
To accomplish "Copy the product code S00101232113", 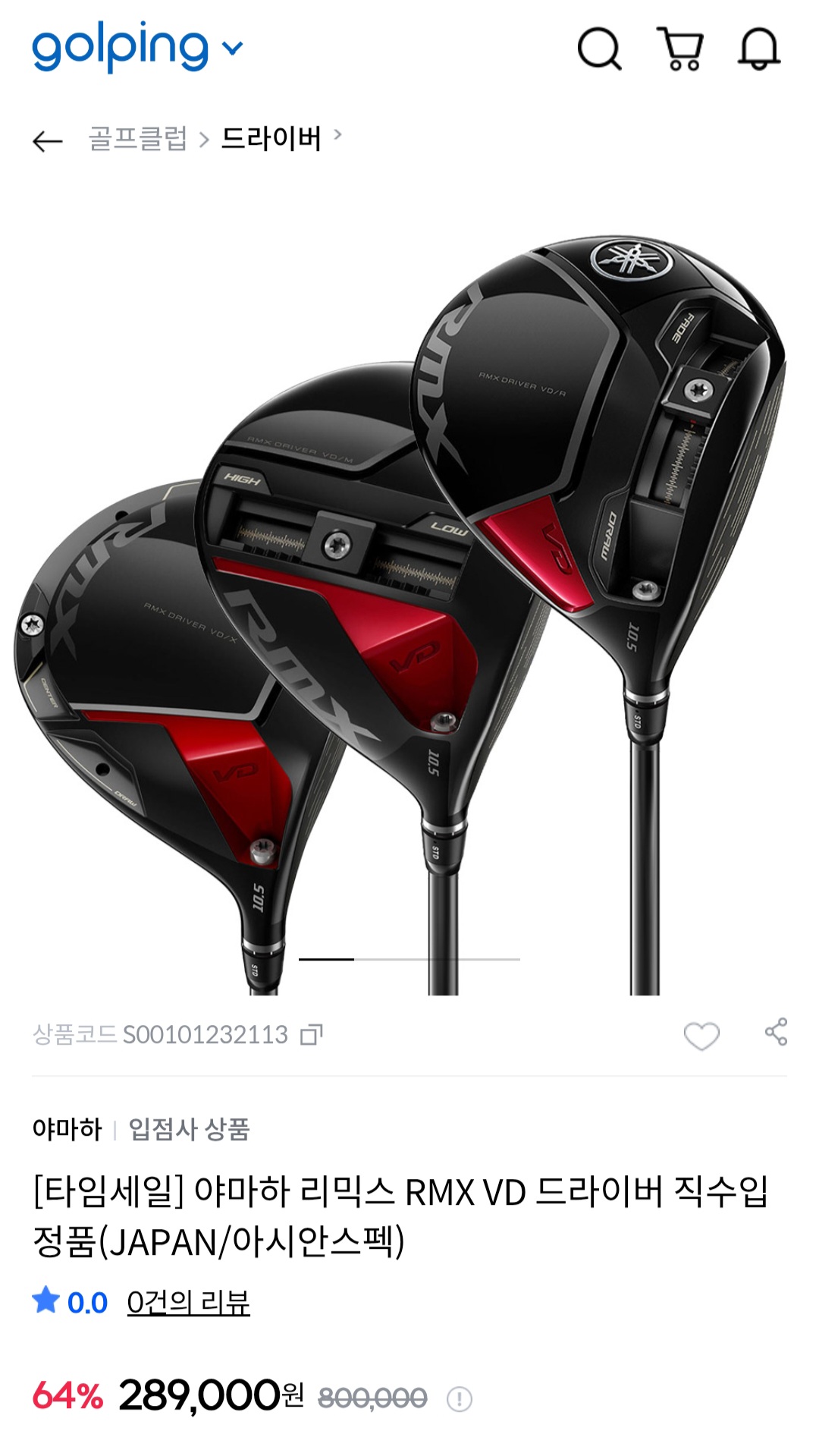I will (x=312, y=1034).
